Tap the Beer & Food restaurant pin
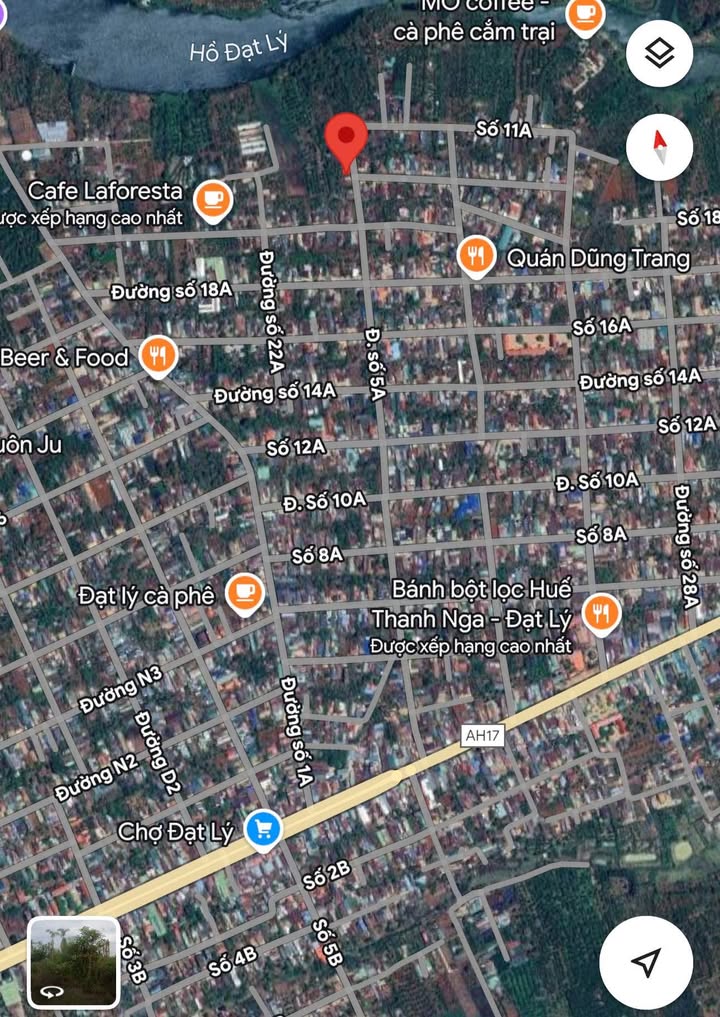The height and width of the screenshot is (1017, 720). pos(158,356)
